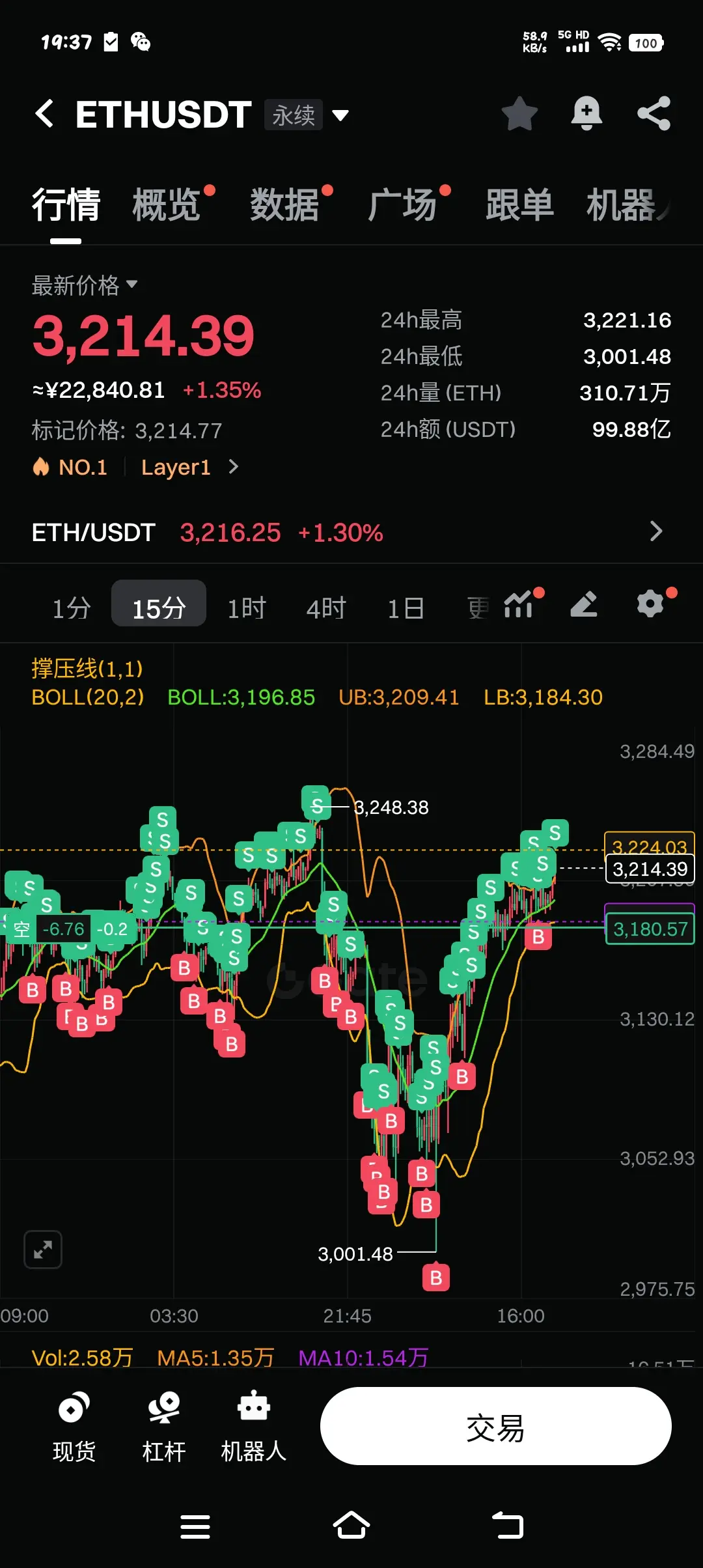Open the chart drawing pencil tool
The height and width of the screenshot is (1568, 703).
(x=584, y=604)
